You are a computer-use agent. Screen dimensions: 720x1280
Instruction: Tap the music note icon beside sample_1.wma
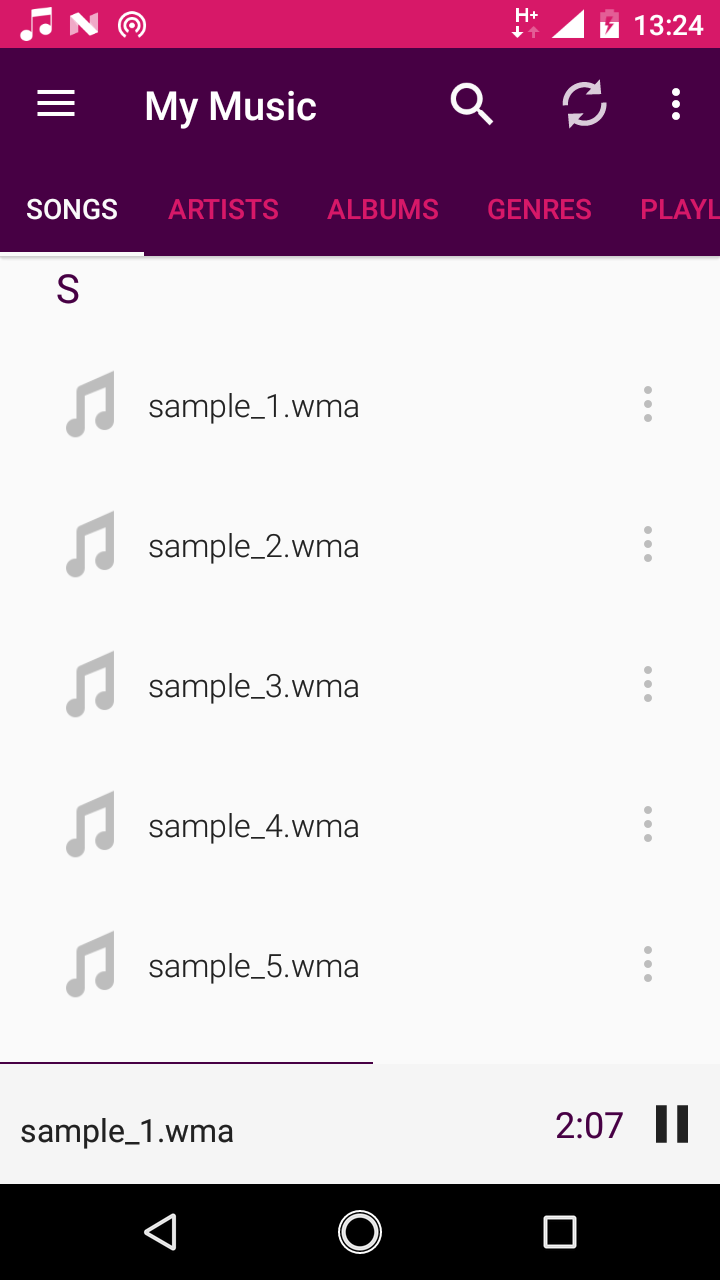89,405
